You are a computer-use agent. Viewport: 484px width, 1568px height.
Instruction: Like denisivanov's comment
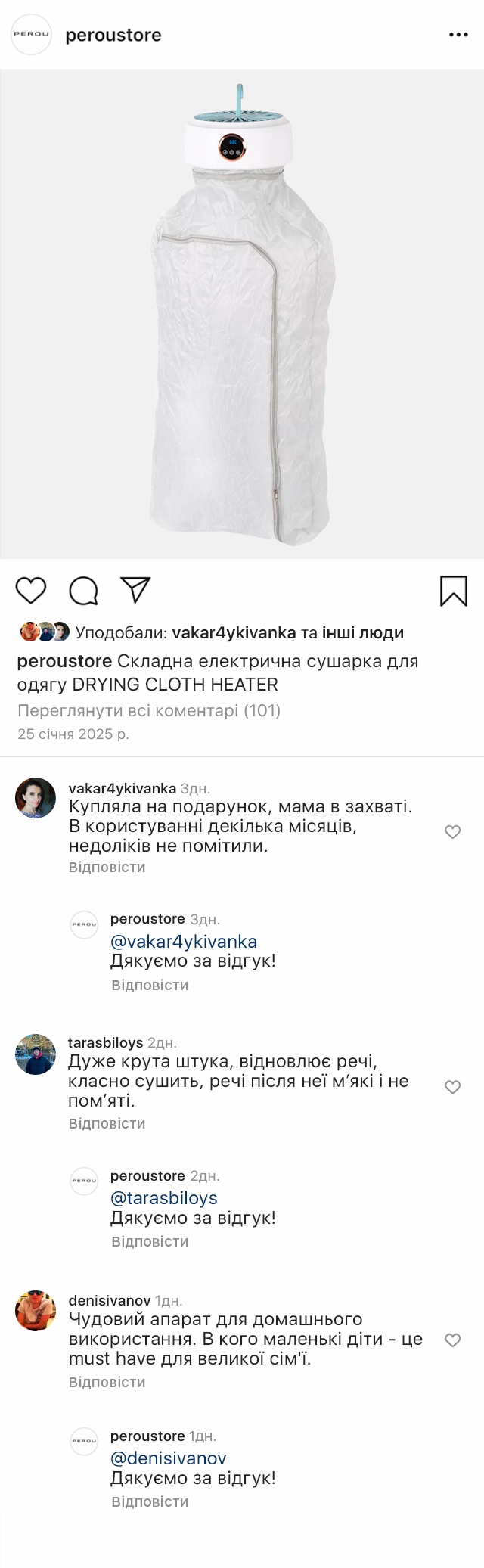coord(452,1340)
